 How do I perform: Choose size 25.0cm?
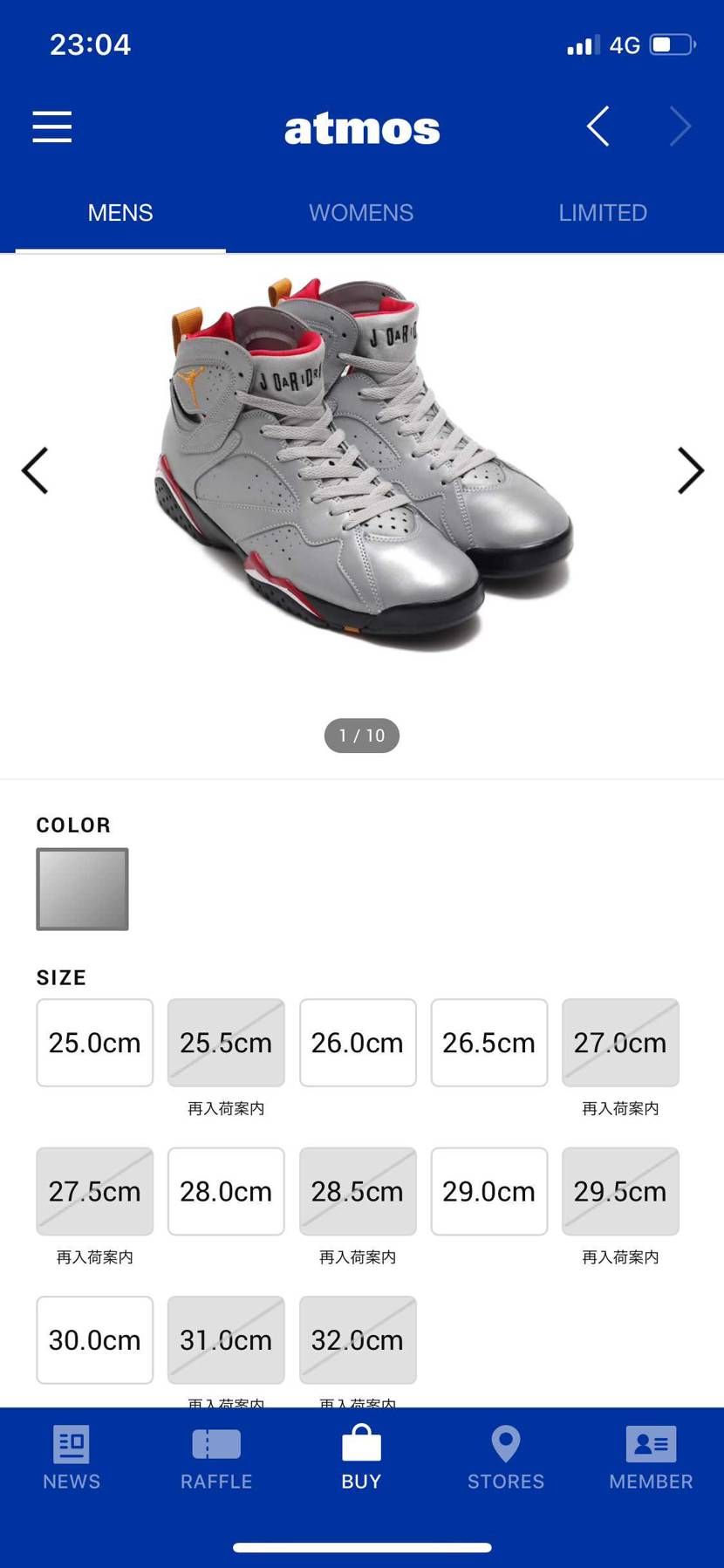pos(95,1043)
